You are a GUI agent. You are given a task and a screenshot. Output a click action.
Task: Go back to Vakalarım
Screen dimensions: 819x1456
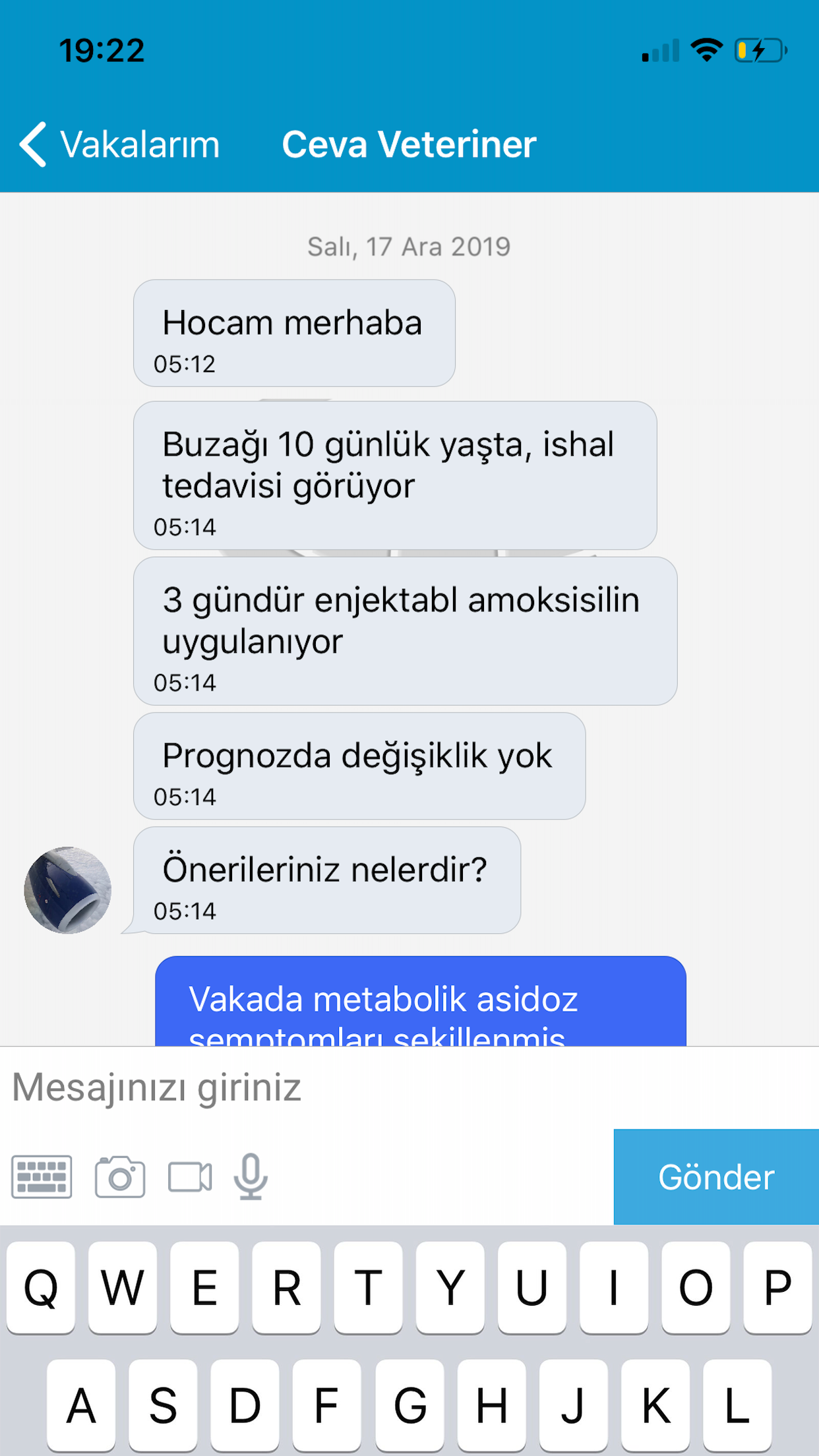120,144
